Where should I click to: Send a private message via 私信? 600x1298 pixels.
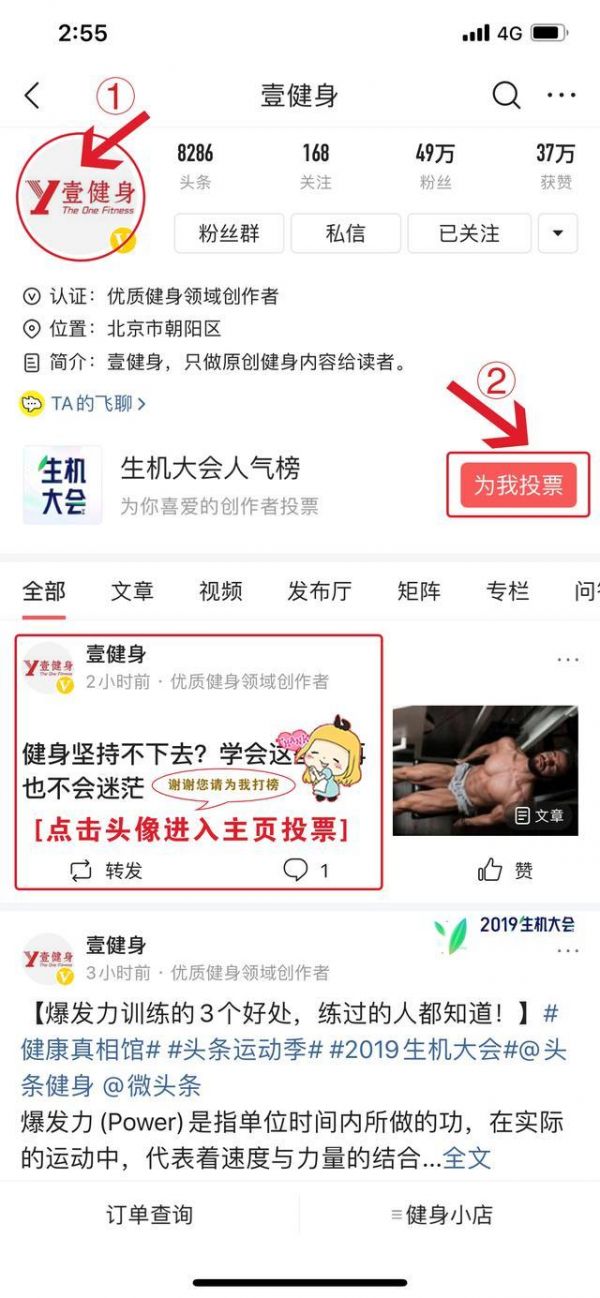[x=345, y=234]
